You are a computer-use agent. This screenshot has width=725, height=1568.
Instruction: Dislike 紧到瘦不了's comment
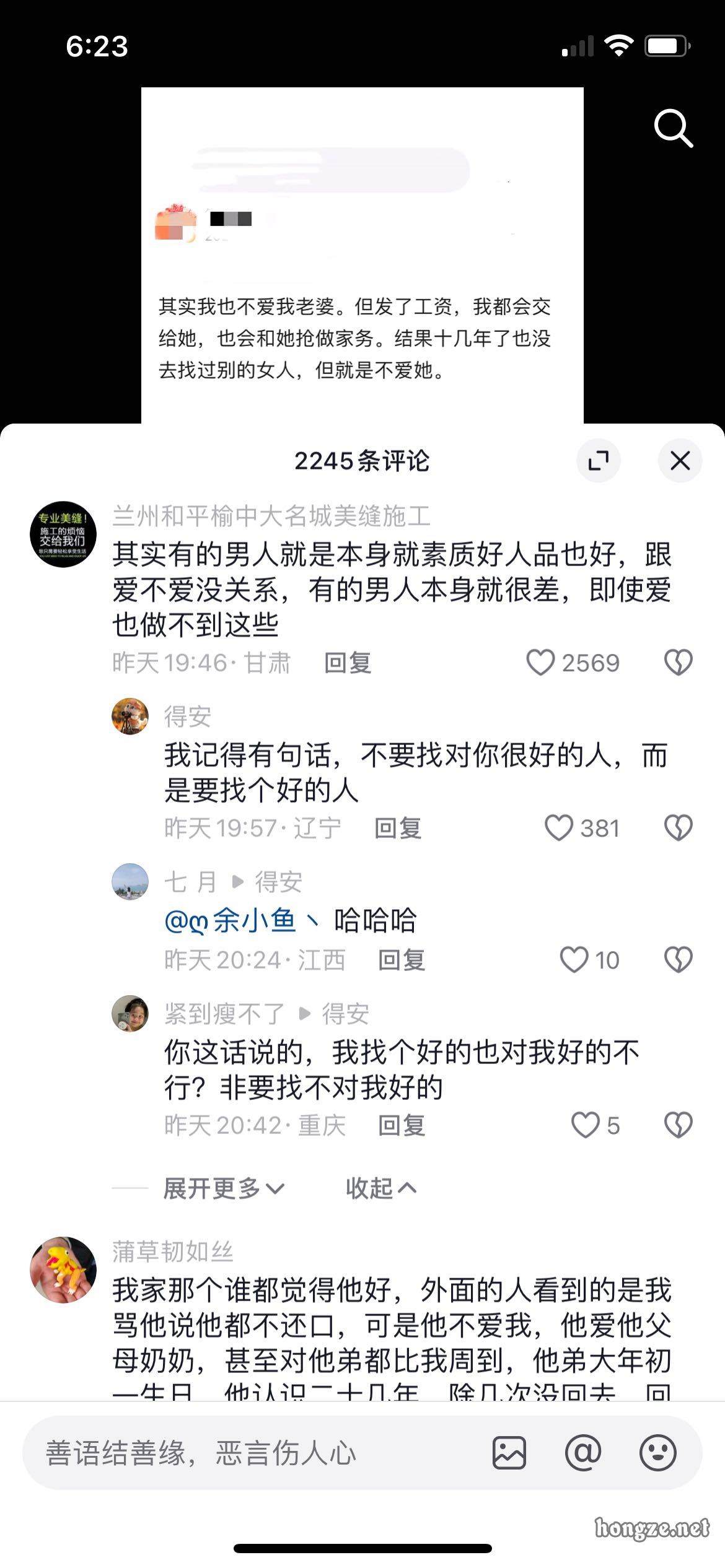click(678, 1125)
